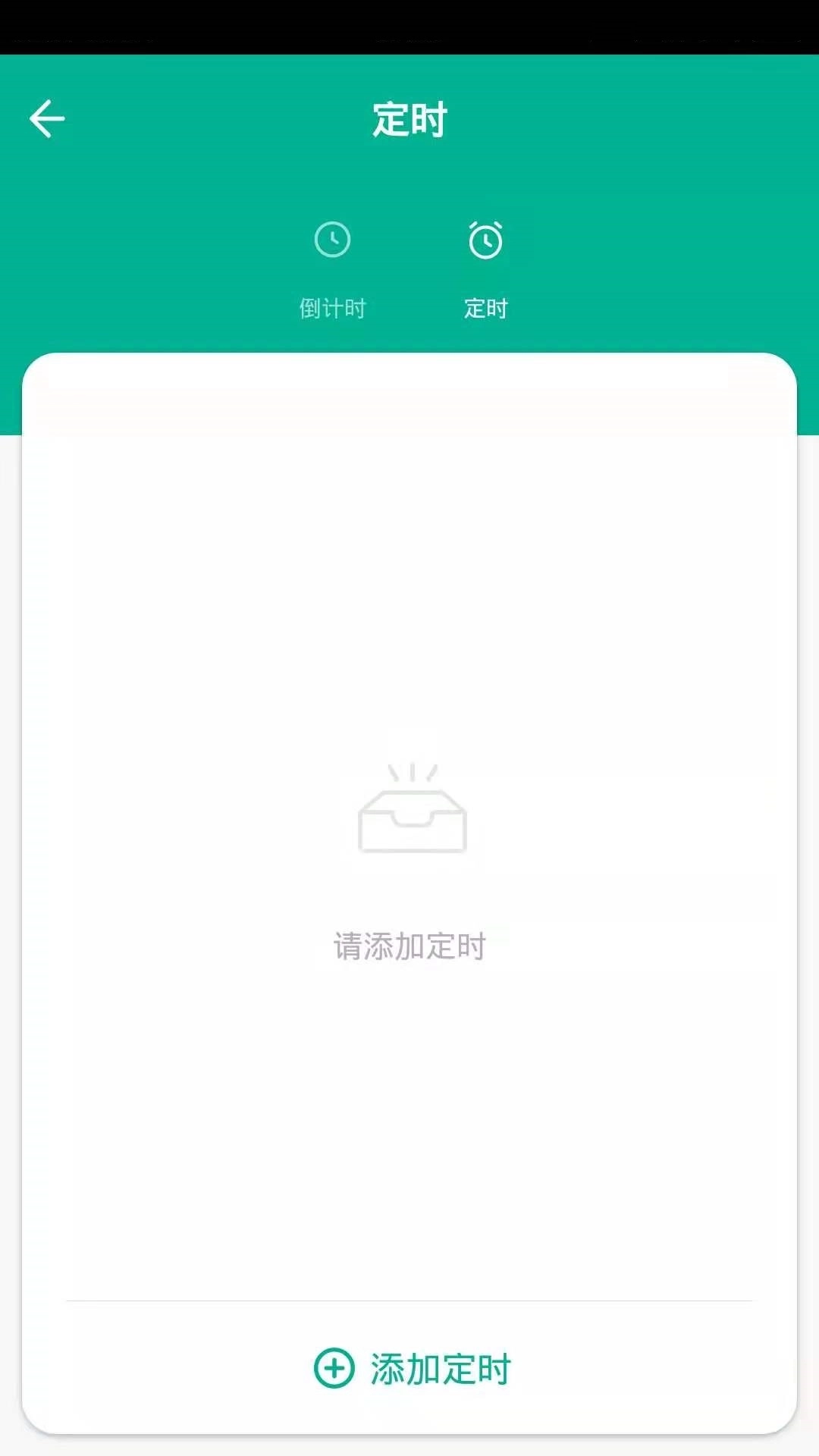Screen dimensions: 819x1456
Task: Tap the back arrow to exit 定时 page
Action: click(47, 118)
